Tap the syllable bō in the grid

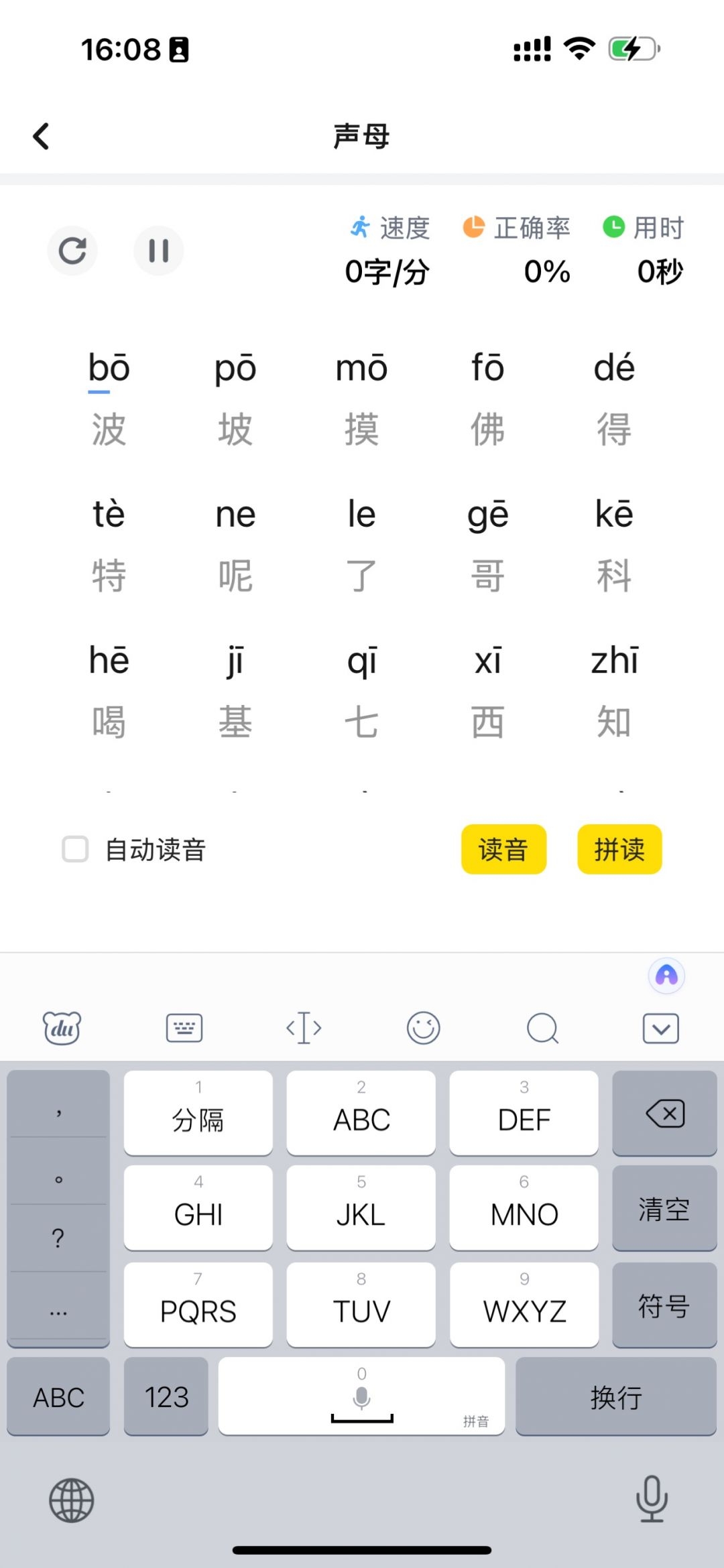[108, 368]
